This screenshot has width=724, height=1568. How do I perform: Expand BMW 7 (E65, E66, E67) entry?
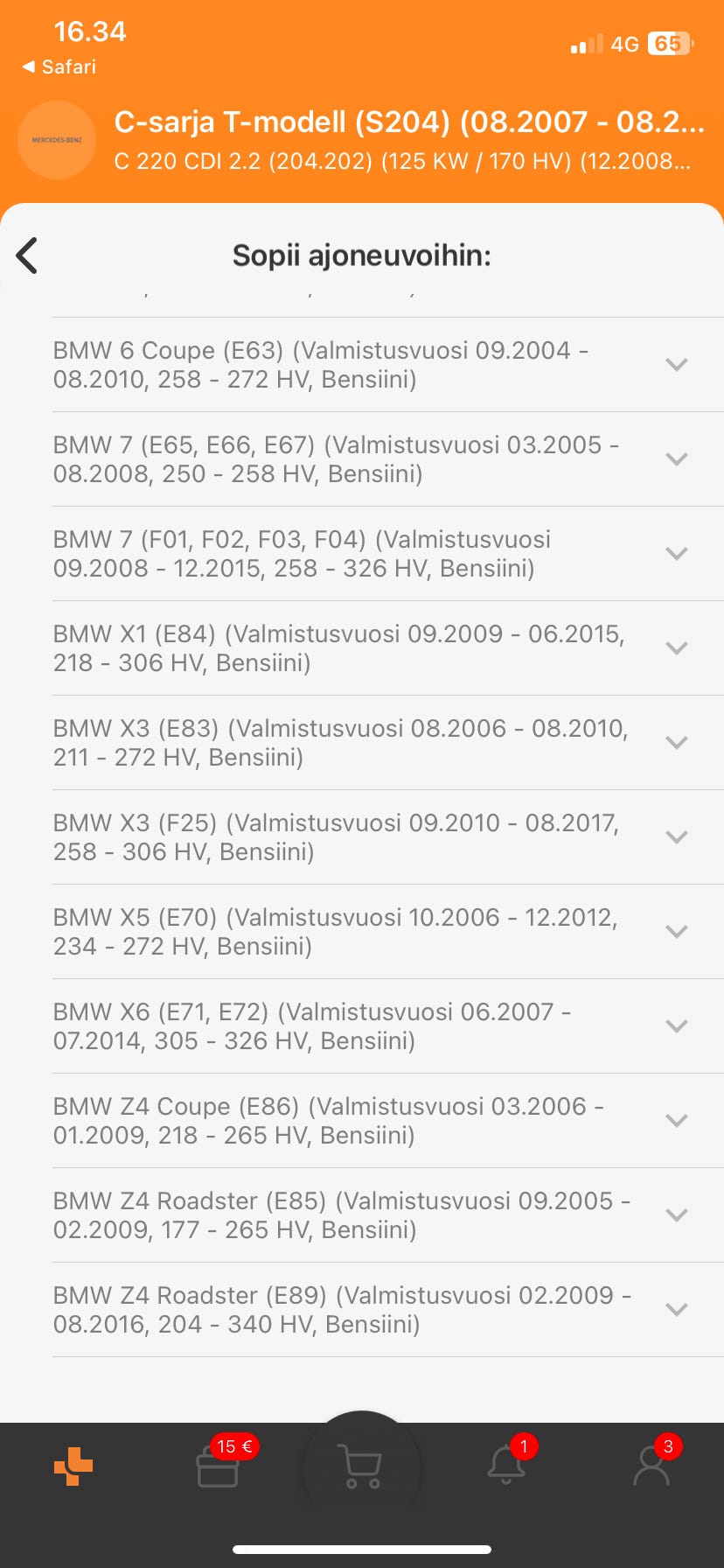[676, 459]
